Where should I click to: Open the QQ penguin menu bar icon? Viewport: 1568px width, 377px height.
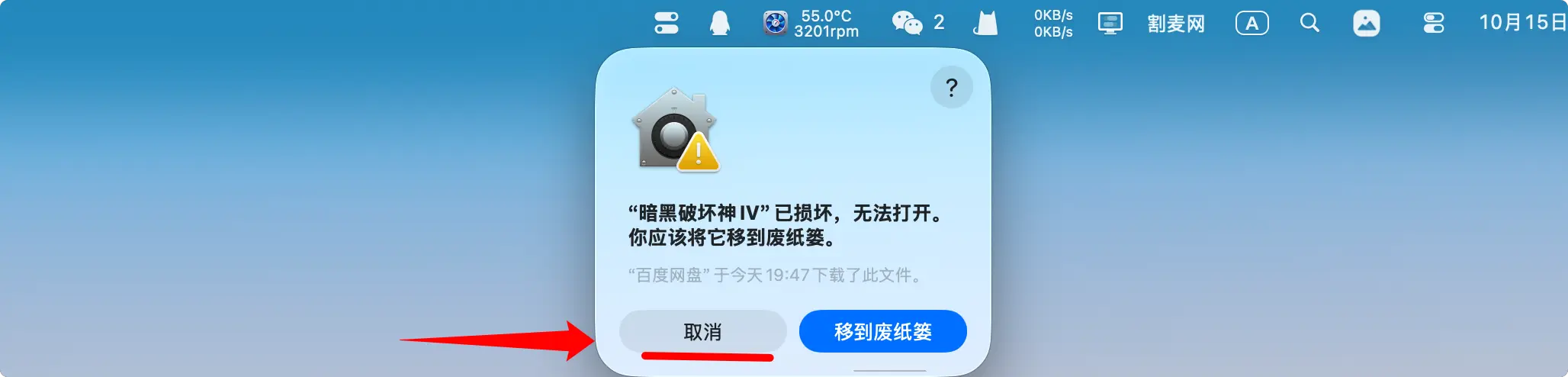pyautogui.click(x=719, y=23)
